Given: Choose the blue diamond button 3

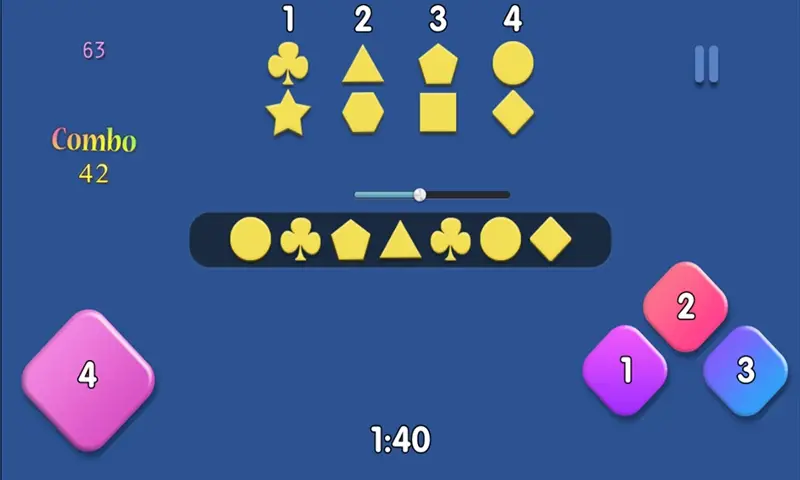Looking at the screenshot, I should pyautogui.click(x=745, y=370).
